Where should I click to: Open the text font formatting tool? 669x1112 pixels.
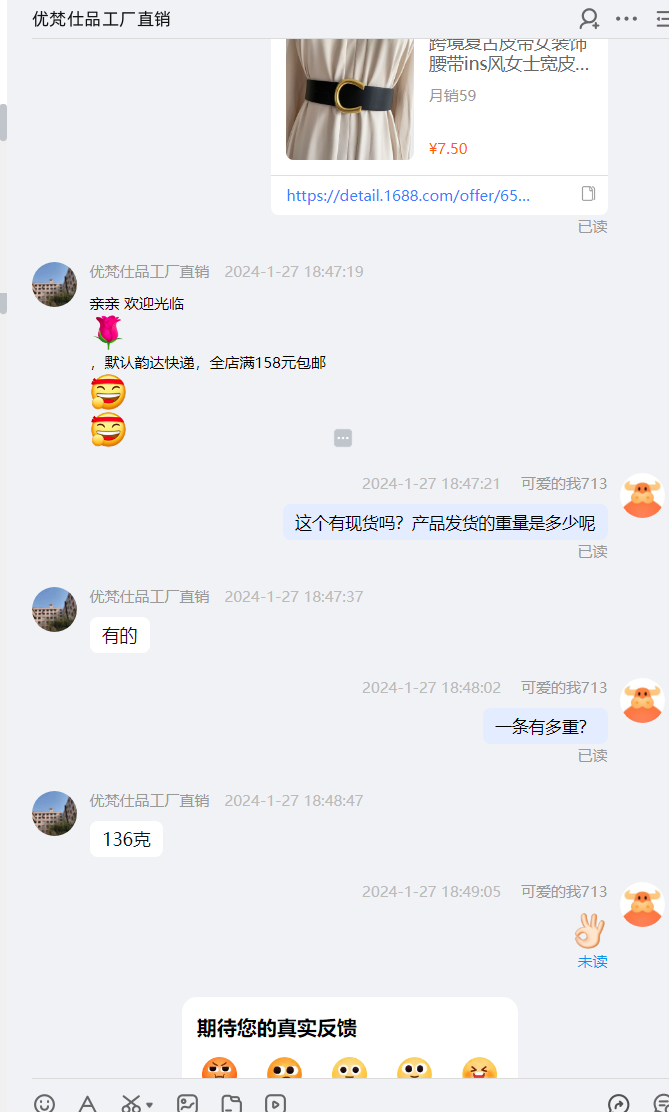88,1103
